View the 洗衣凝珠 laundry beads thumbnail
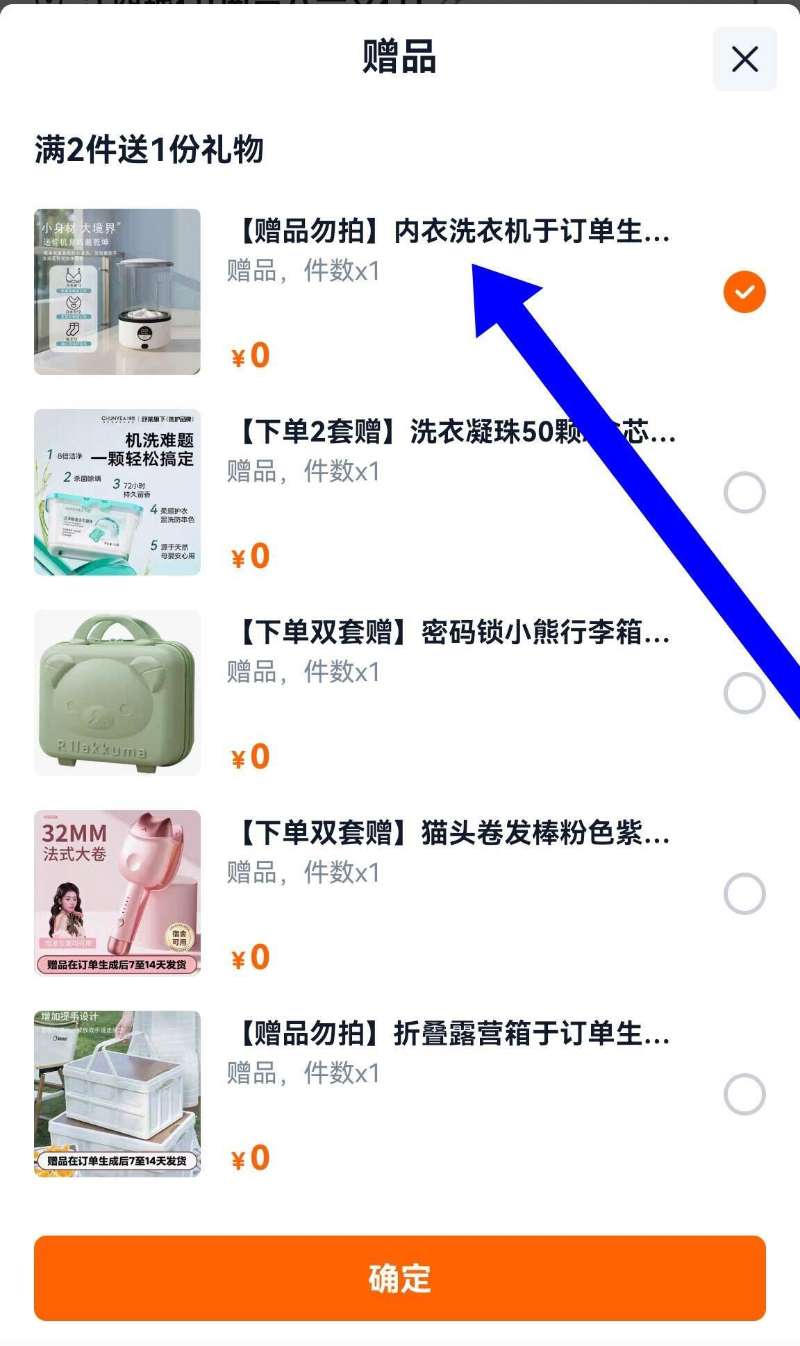 tap(116, 492)
